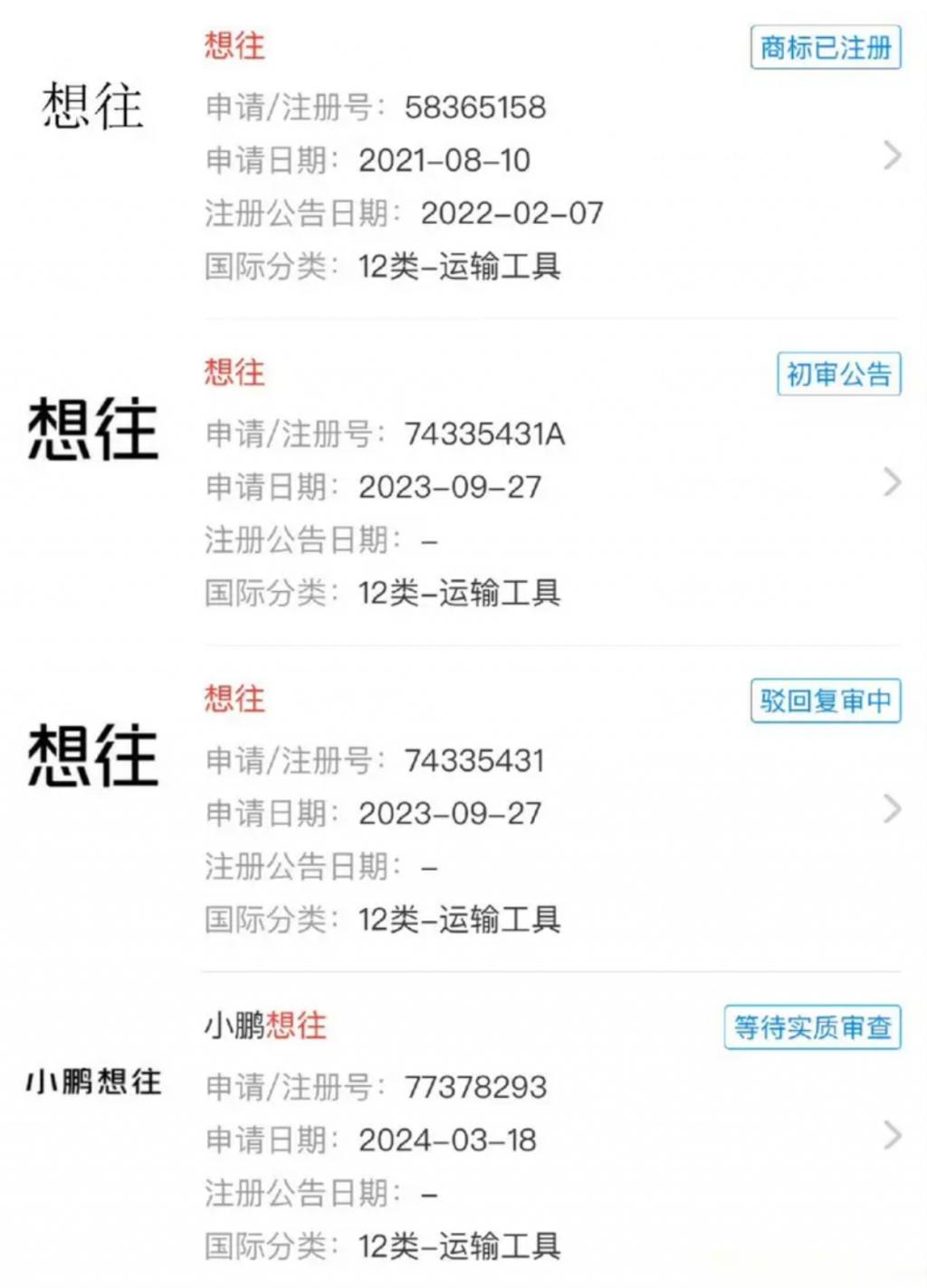927x1288 pixels.
Task: Select the 小鹏想往 trademark application 77378293
Action: tap(892, 1135)
